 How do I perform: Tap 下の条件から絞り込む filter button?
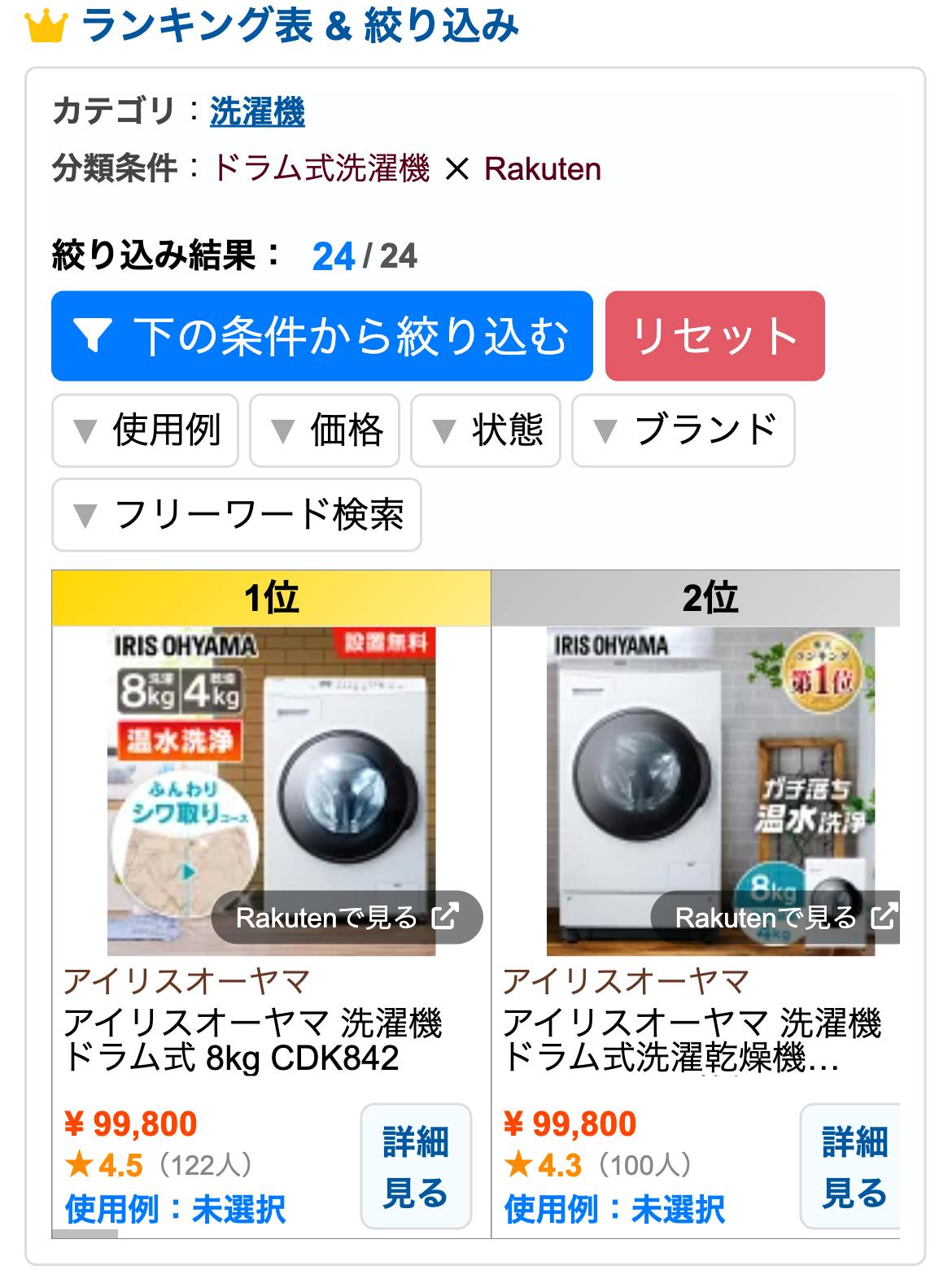321,336
